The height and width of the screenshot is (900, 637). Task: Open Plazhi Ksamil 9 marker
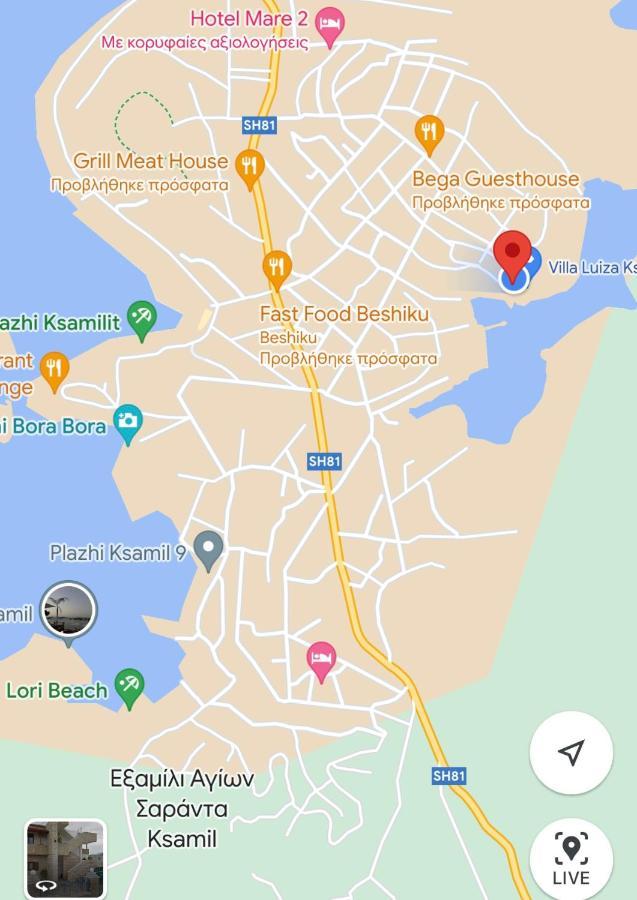point(208,549)
